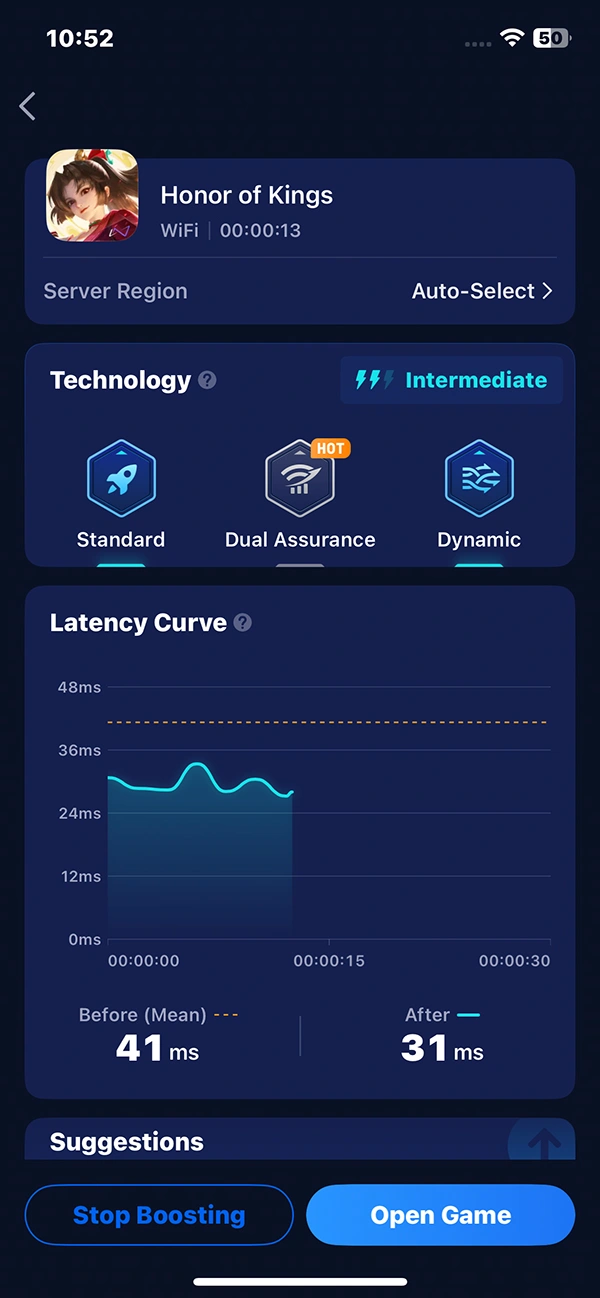Screen dimensions: 600x1298
Task: Open the Technology help question mark
Action: (x=207, y=380)
